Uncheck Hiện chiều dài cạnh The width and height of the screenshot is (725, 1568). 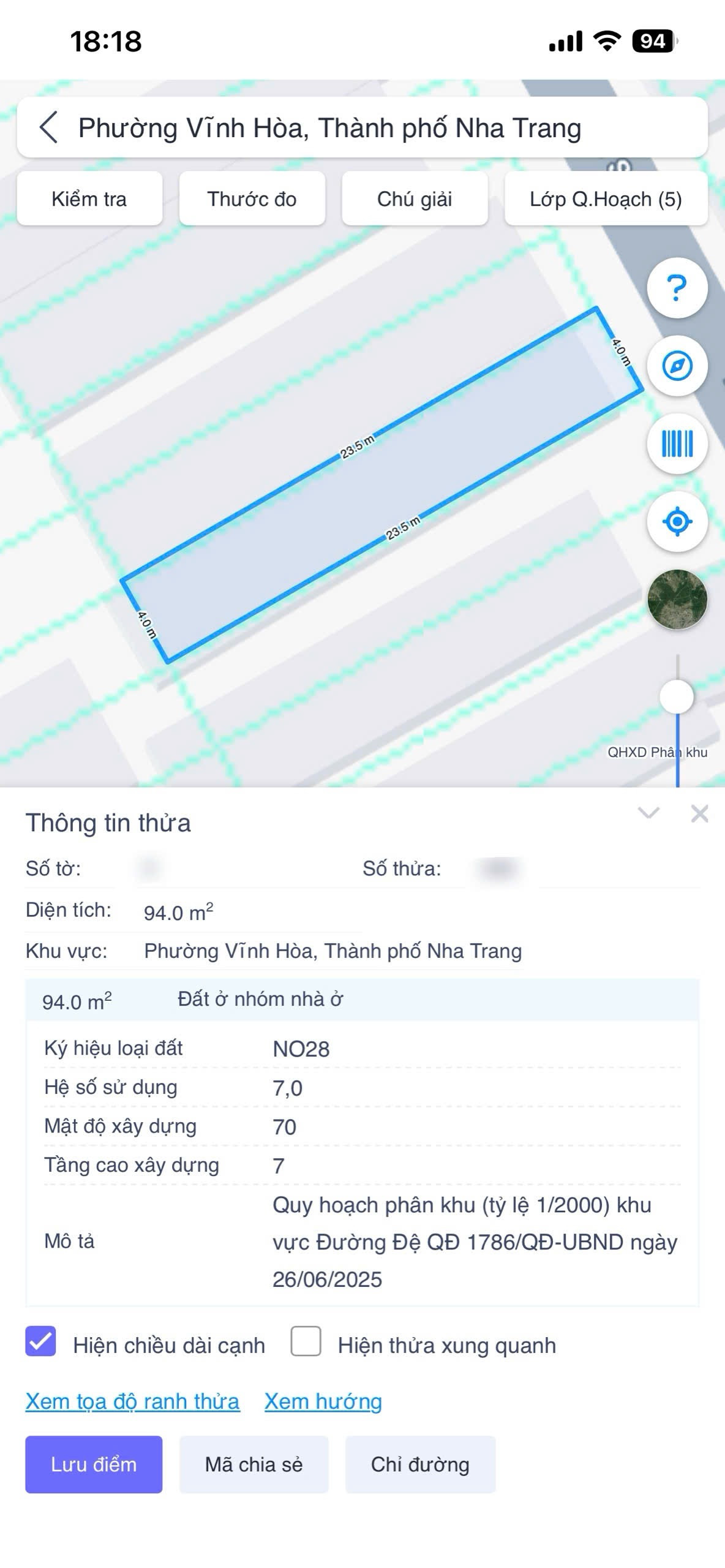pos(41,1341)
